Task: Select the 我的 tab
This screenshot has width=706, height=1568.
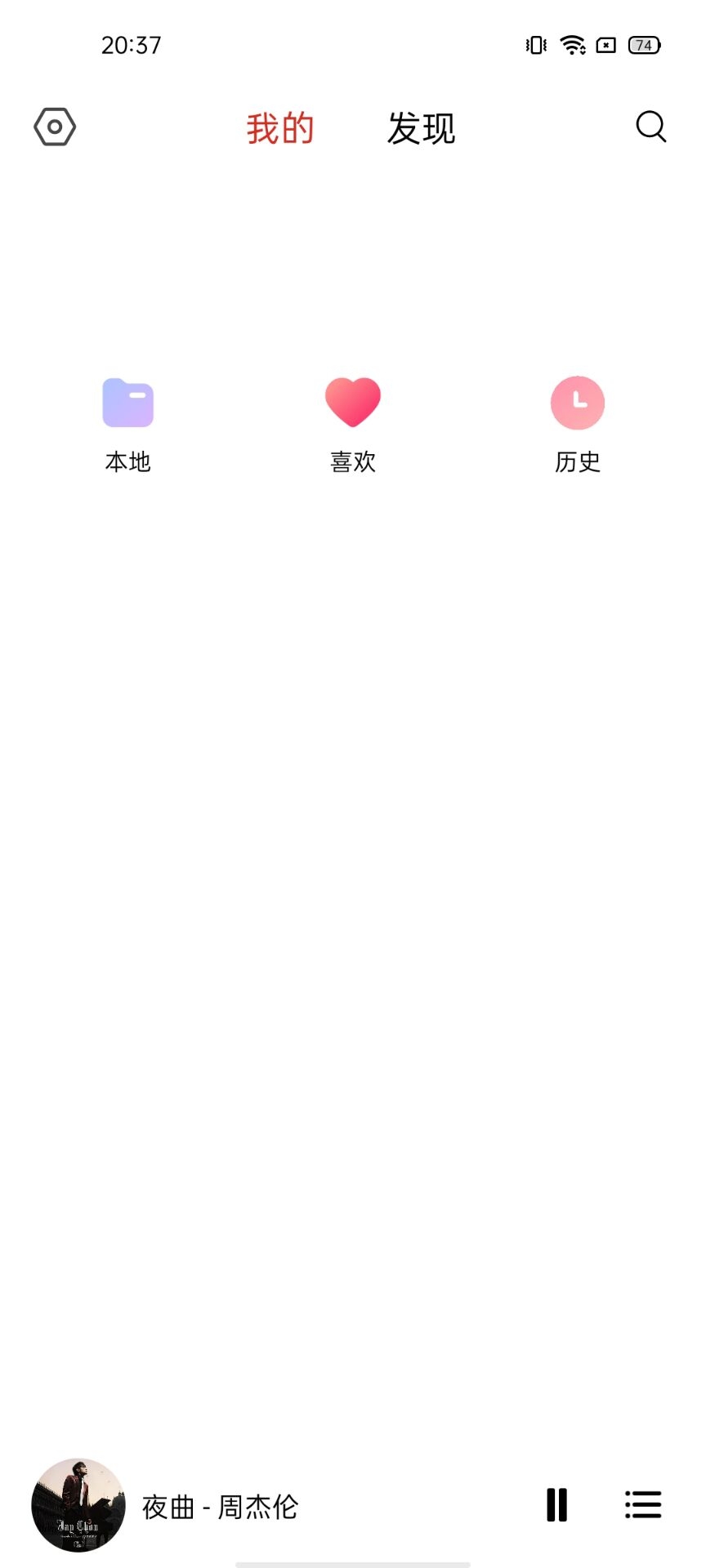Action: click(280, 128)
